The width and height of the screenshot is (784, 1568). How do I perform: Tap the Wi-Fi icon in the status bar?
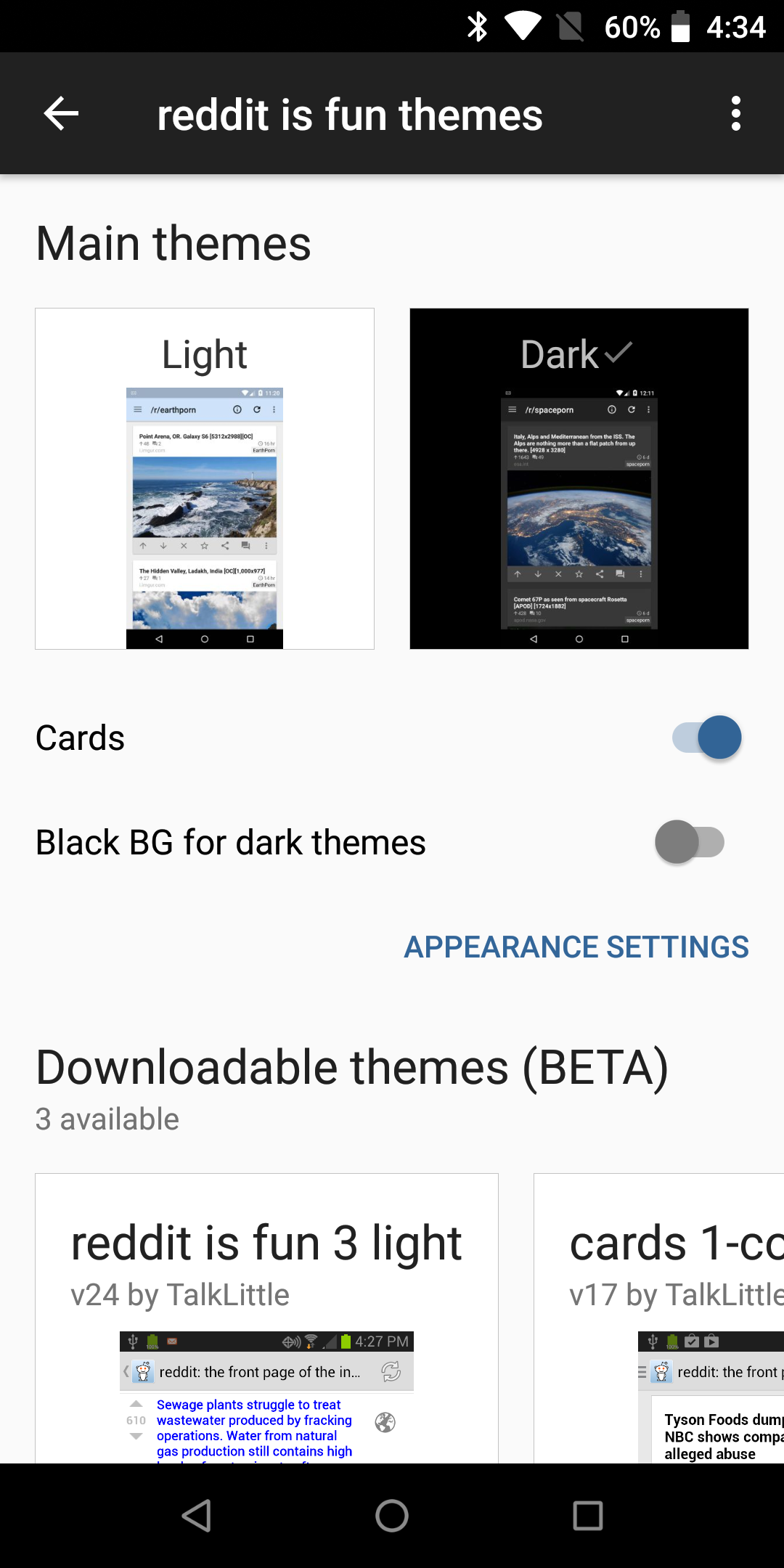point(521,27)
